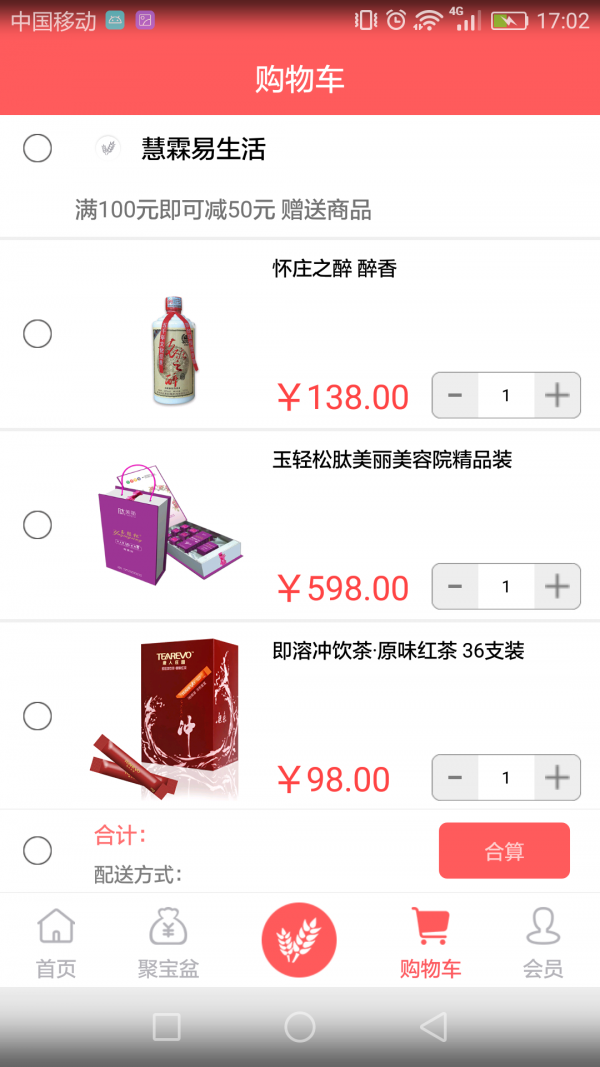Select the 怀庄之醉 醉香 item checkbox
This screenshot has height=1067, width=600.
click(37, 333)
